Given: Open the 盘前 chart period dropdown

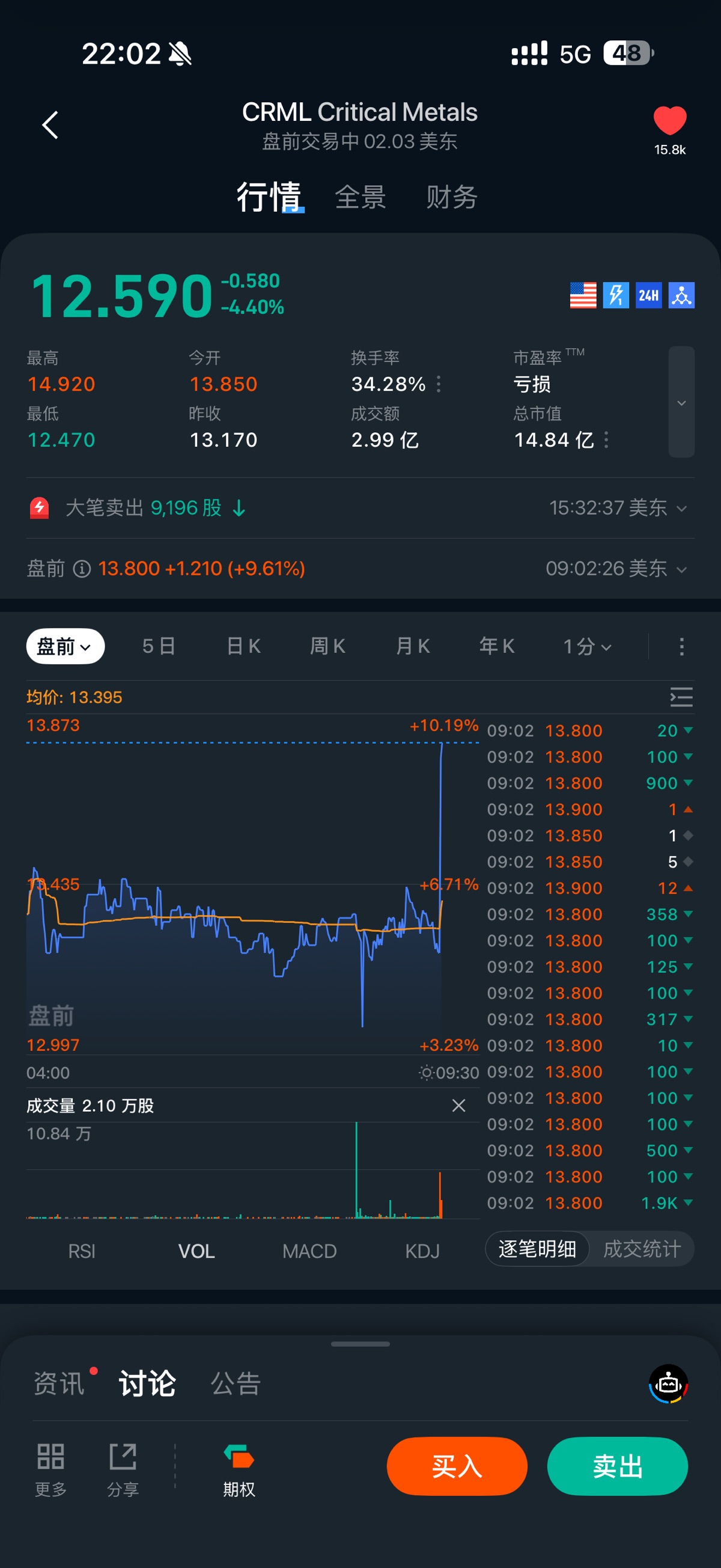Looking at the screenshot, I should click(x=65, y=646).
